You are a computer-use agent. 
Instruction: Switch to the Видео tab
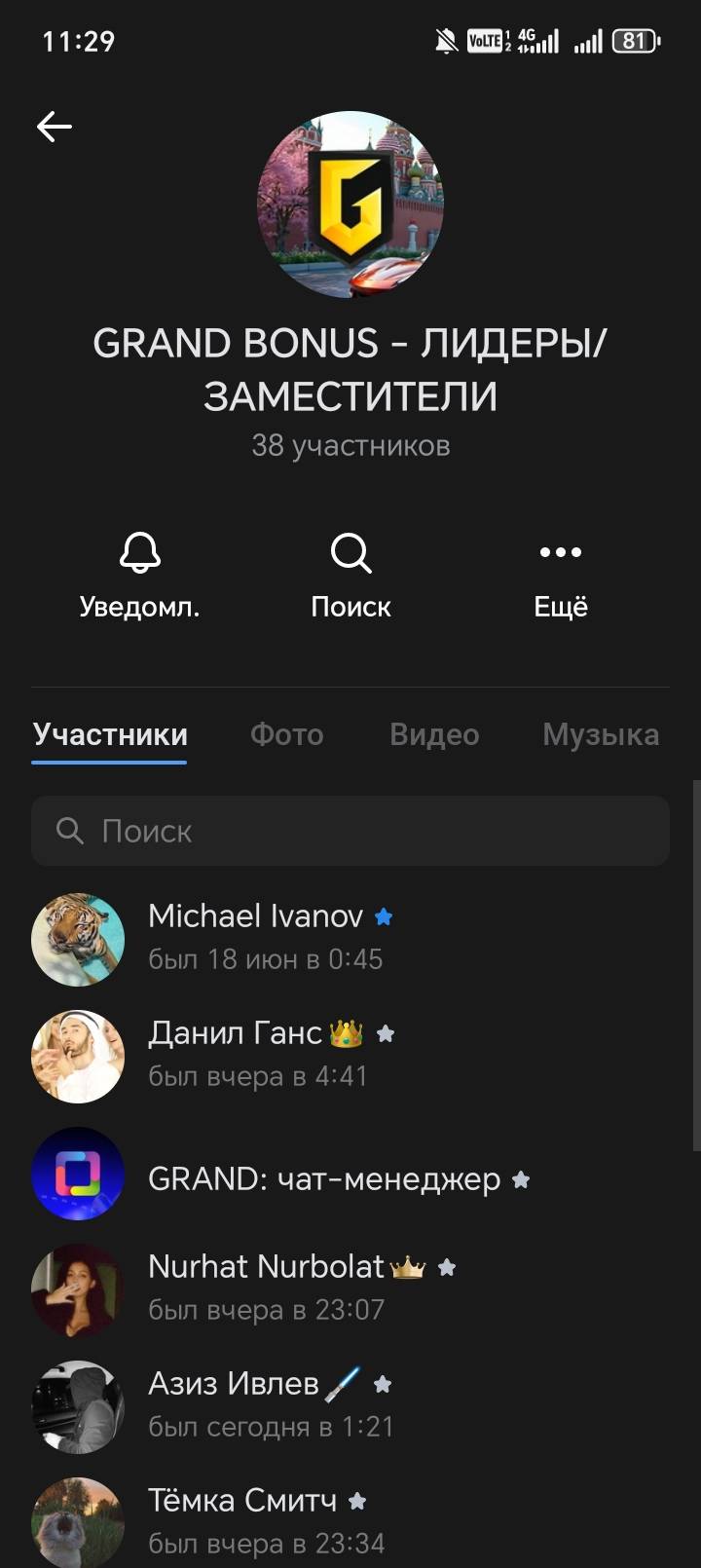(434, 734)
